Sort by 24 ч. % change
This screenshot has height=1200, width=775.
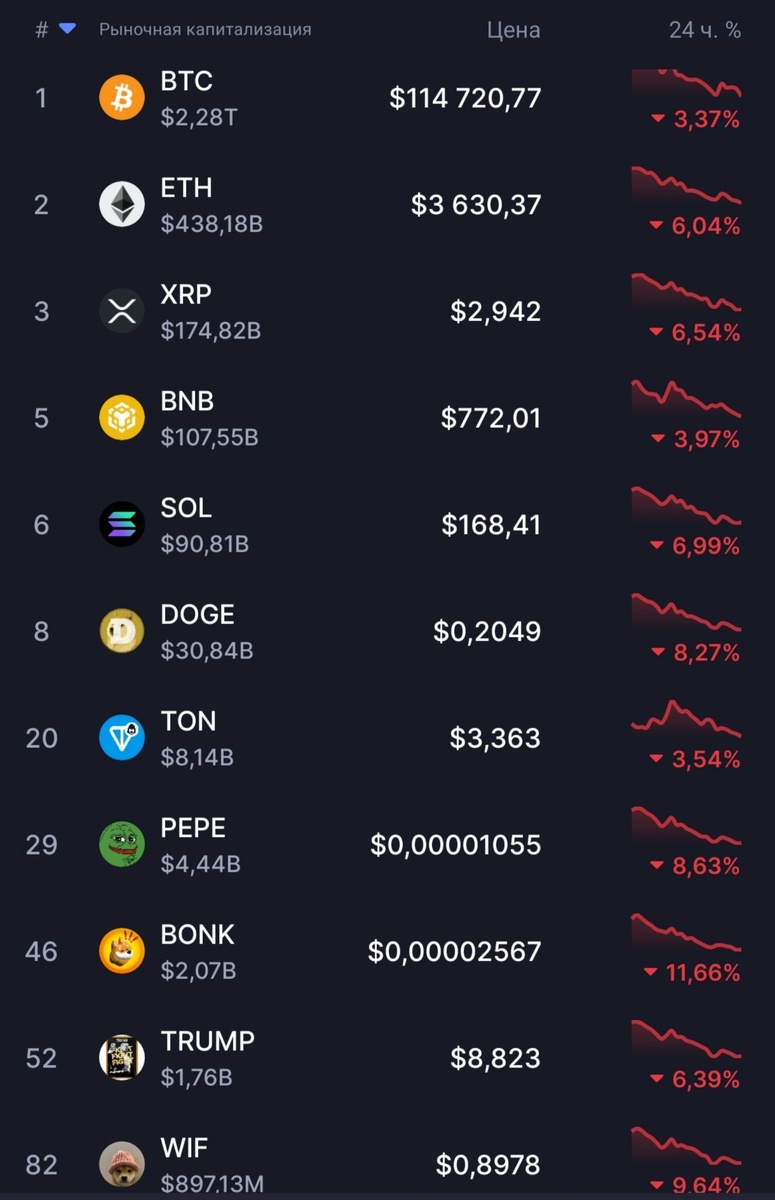705,30
